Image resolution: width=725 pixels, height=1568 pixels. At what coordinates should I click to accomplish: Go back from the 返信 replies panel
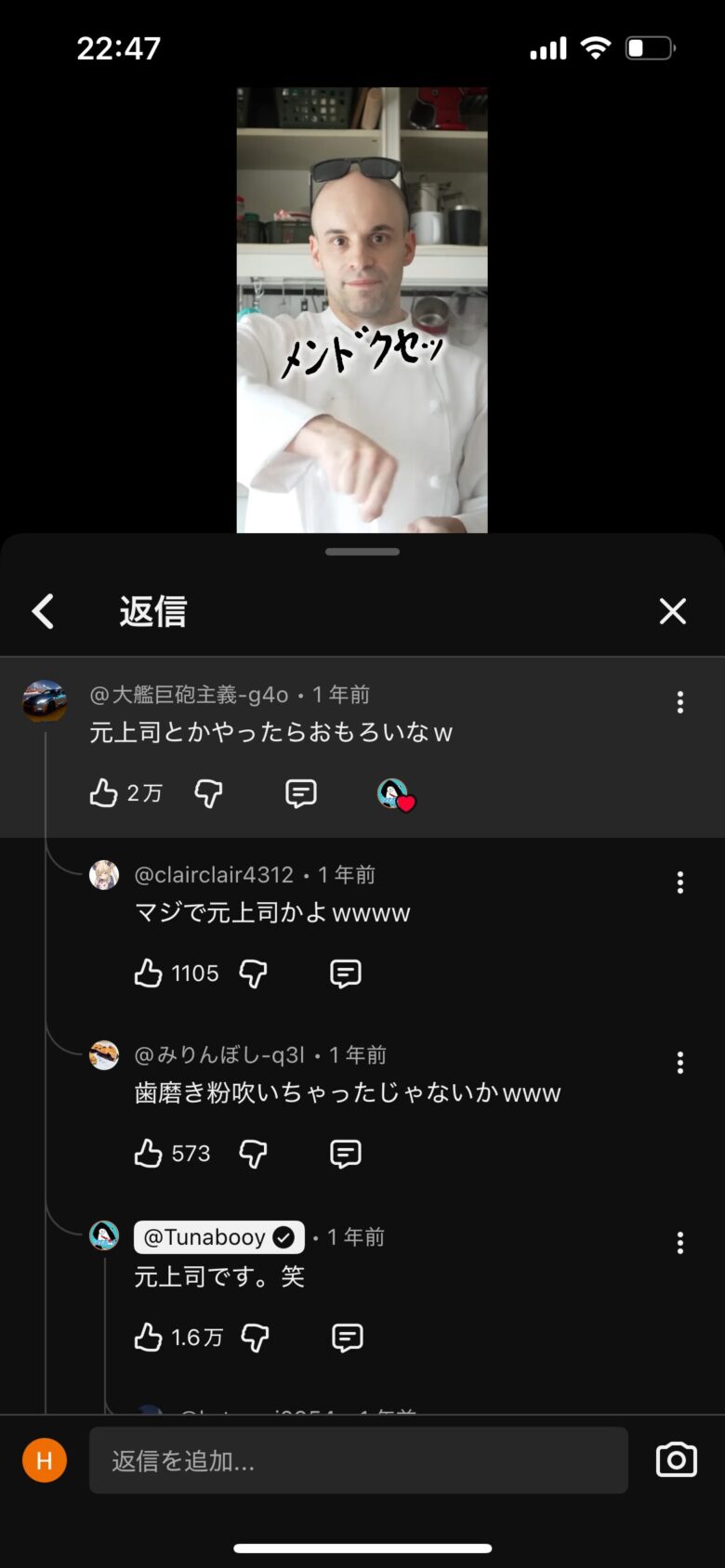tap(43, 611)
